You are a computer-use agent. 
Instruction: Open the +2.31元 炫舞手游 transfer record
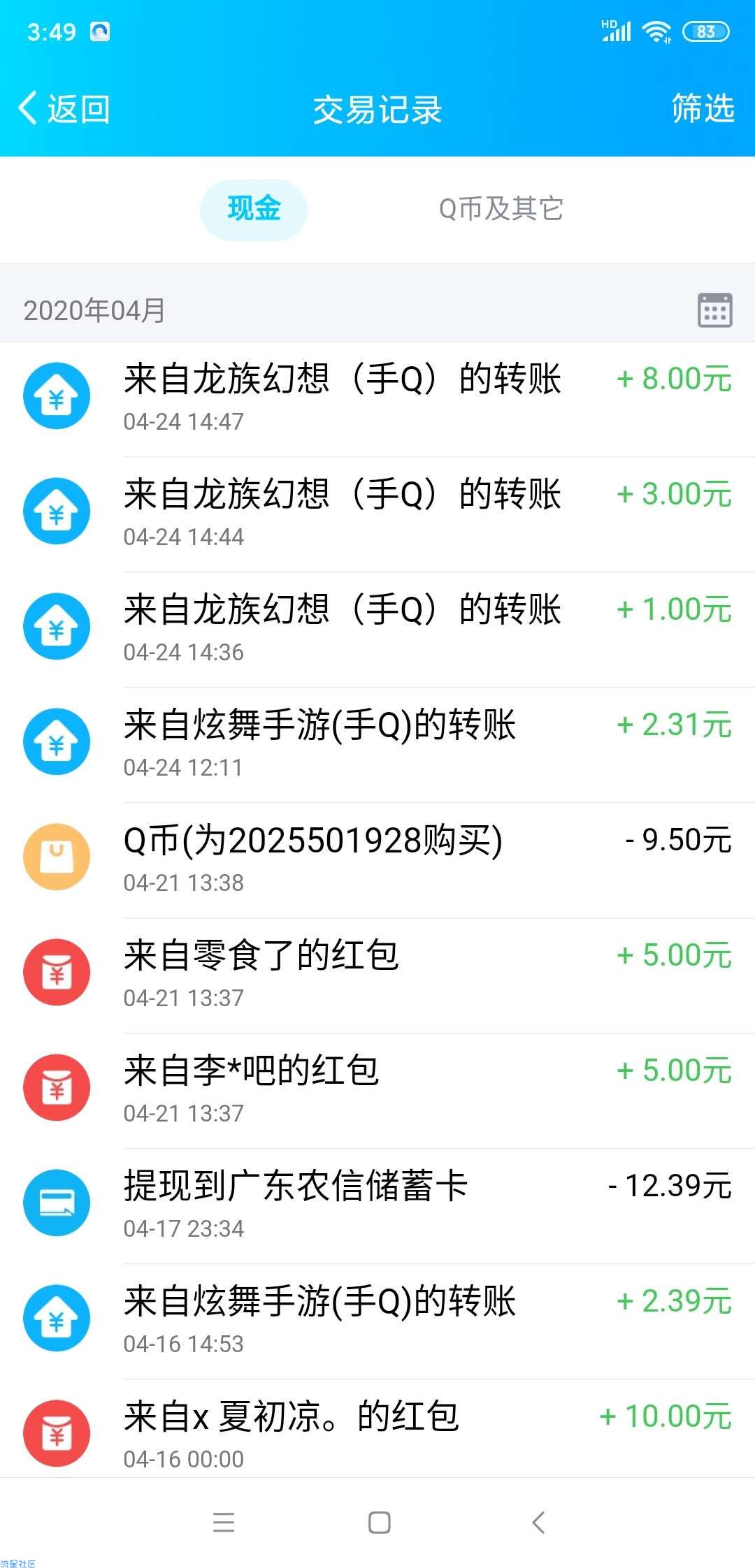pyautogui.click(x=377, y=745)
